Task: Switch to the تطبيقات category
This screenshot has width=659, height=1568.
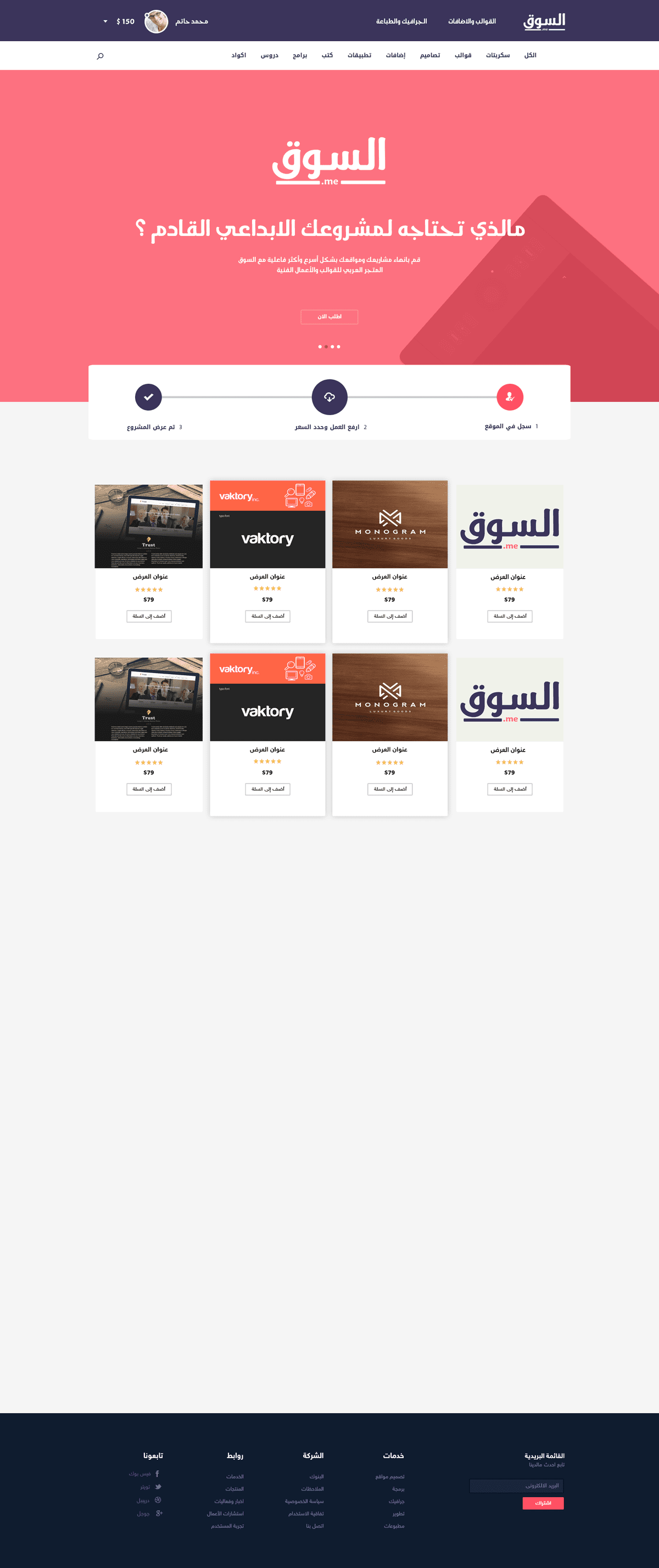Action: [359, 55]
